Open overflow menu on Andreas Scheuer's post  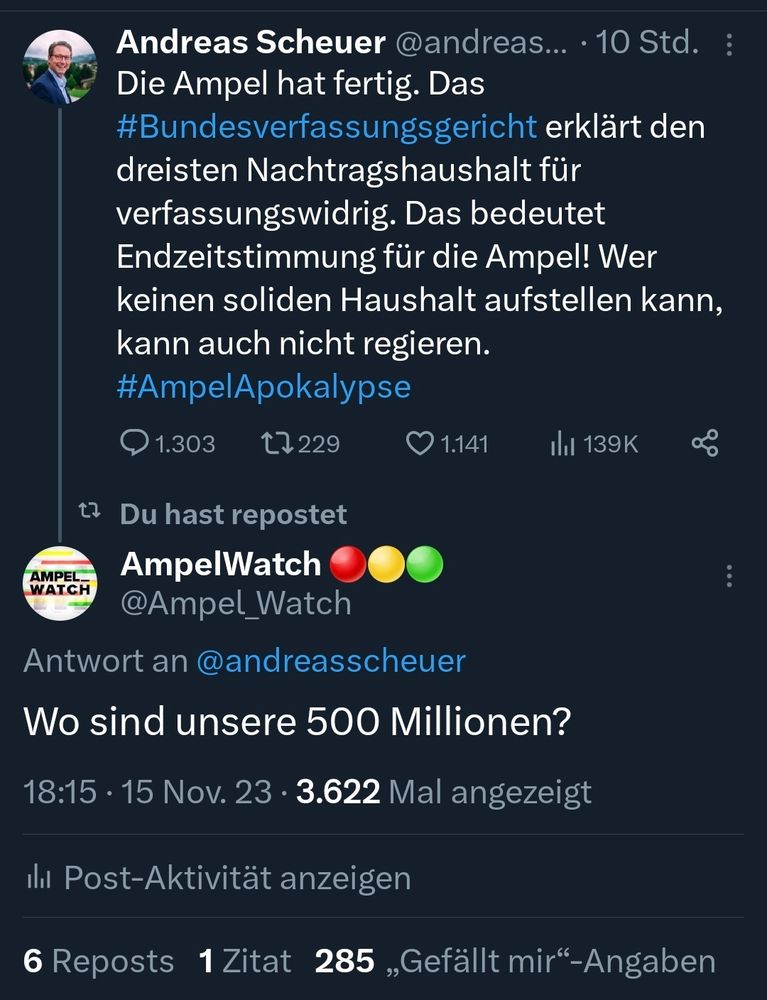(x=729, y=45)
